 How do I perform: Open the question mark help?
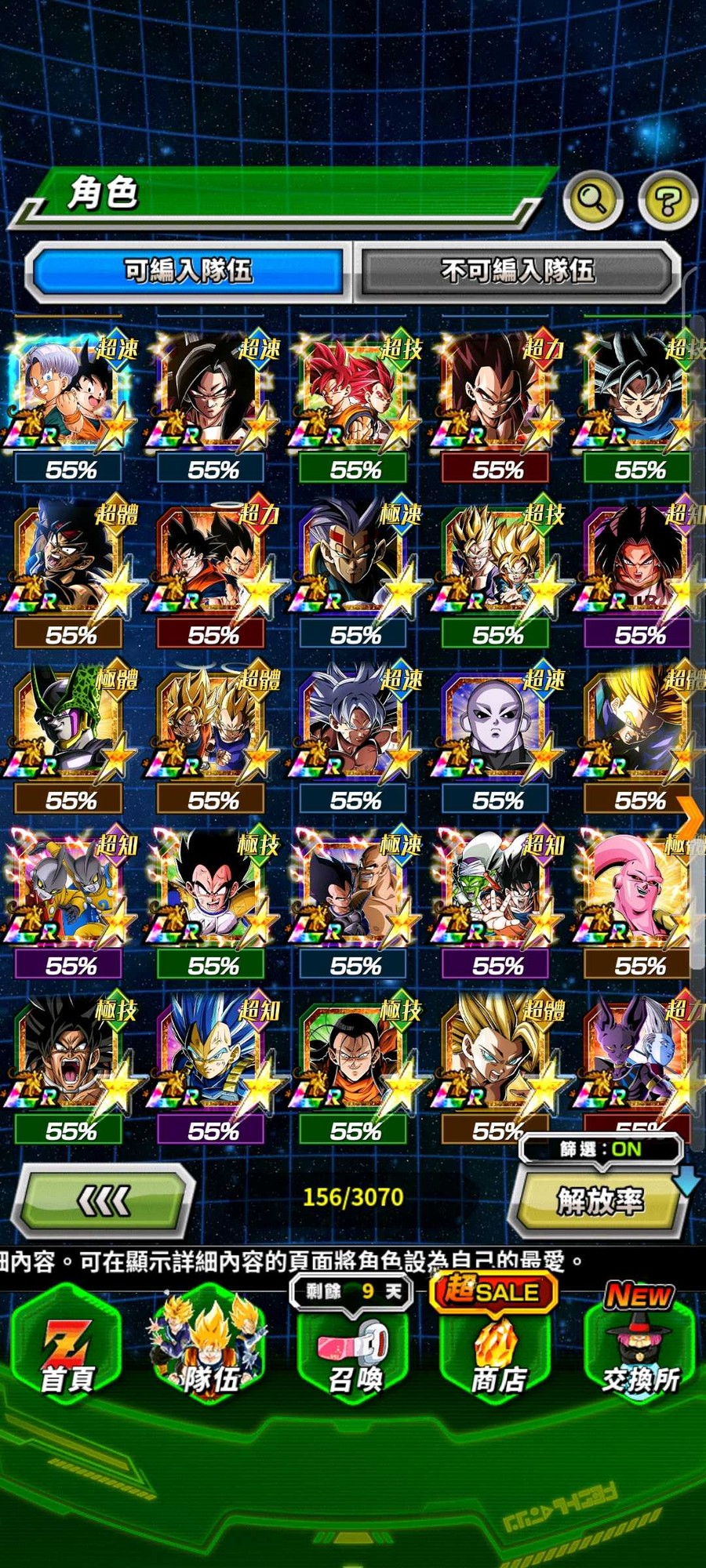point(667,201)
